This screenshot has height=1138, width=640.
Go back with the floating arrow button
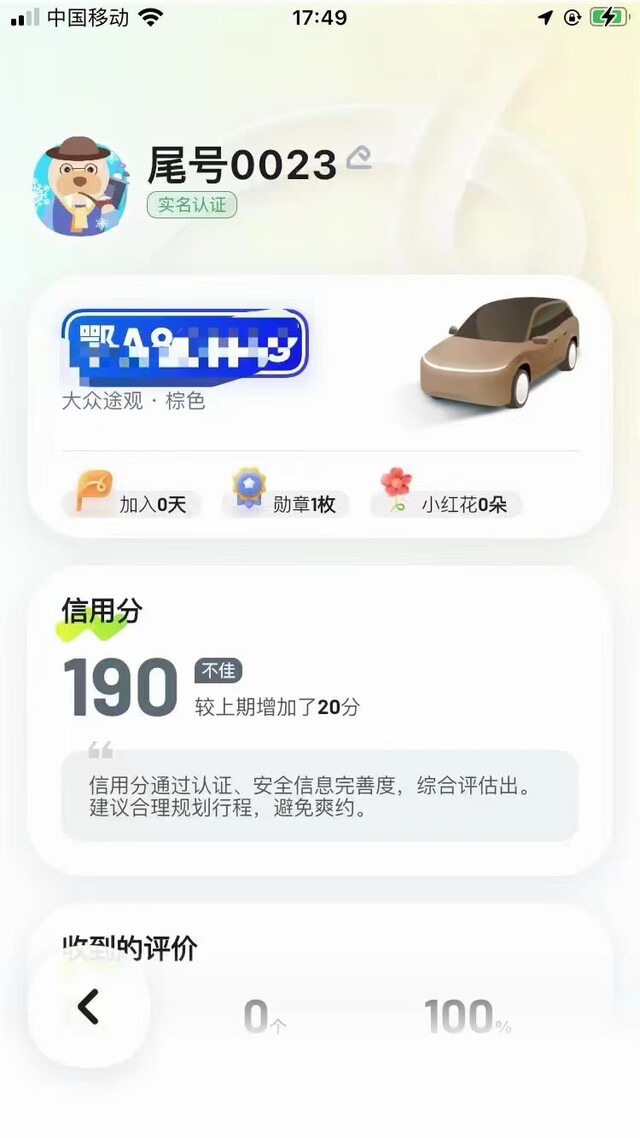click(x=89, y=1006)
